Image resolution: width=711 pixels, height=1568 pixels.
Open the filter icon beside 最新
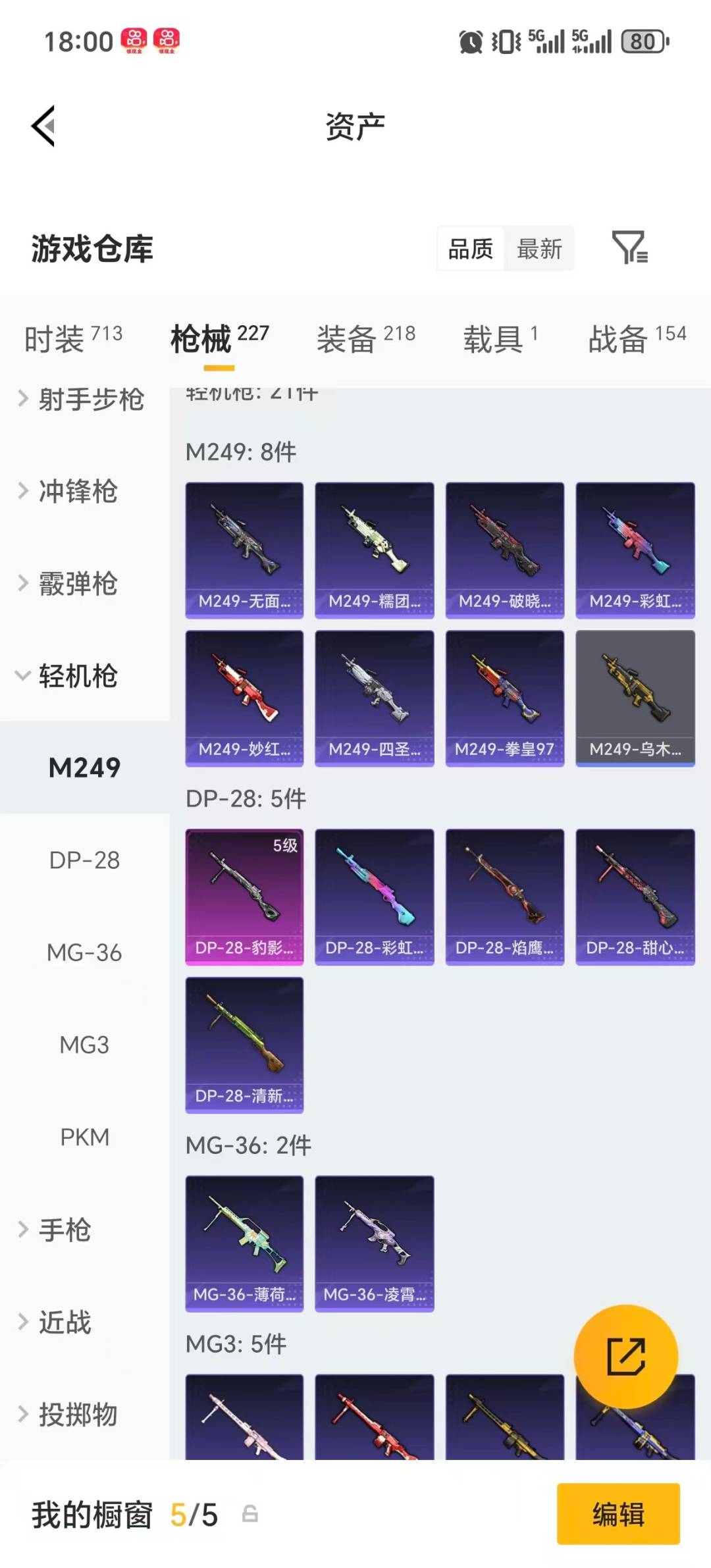click(629, 248)
